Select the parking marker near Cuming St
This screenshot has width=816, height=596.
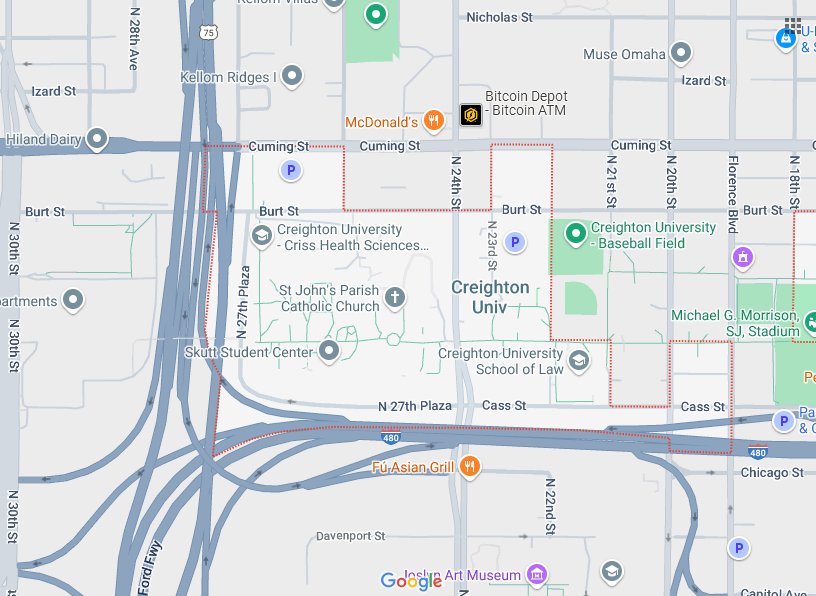291,171
